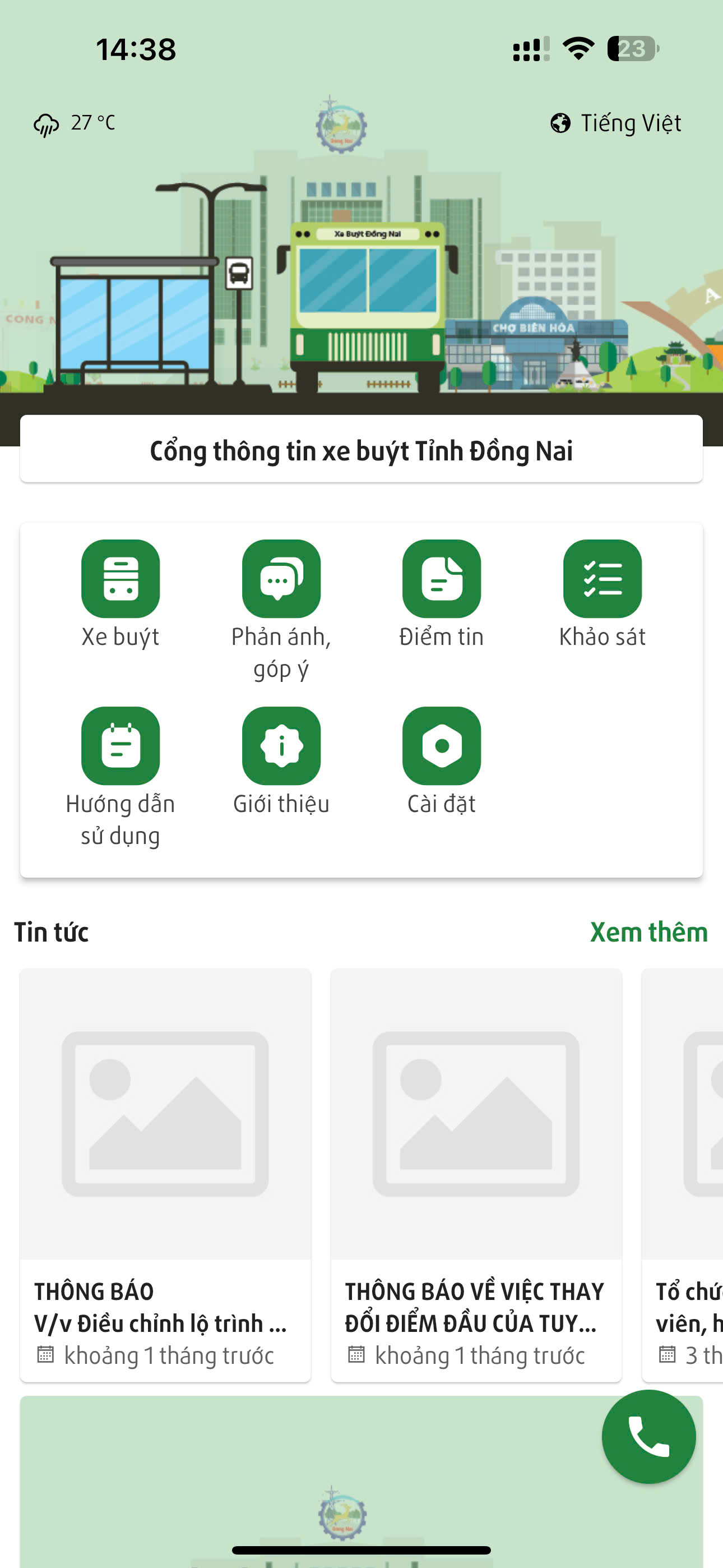Check the 27 °C weather info
The image size is (723, 1568).
[74, 123]
